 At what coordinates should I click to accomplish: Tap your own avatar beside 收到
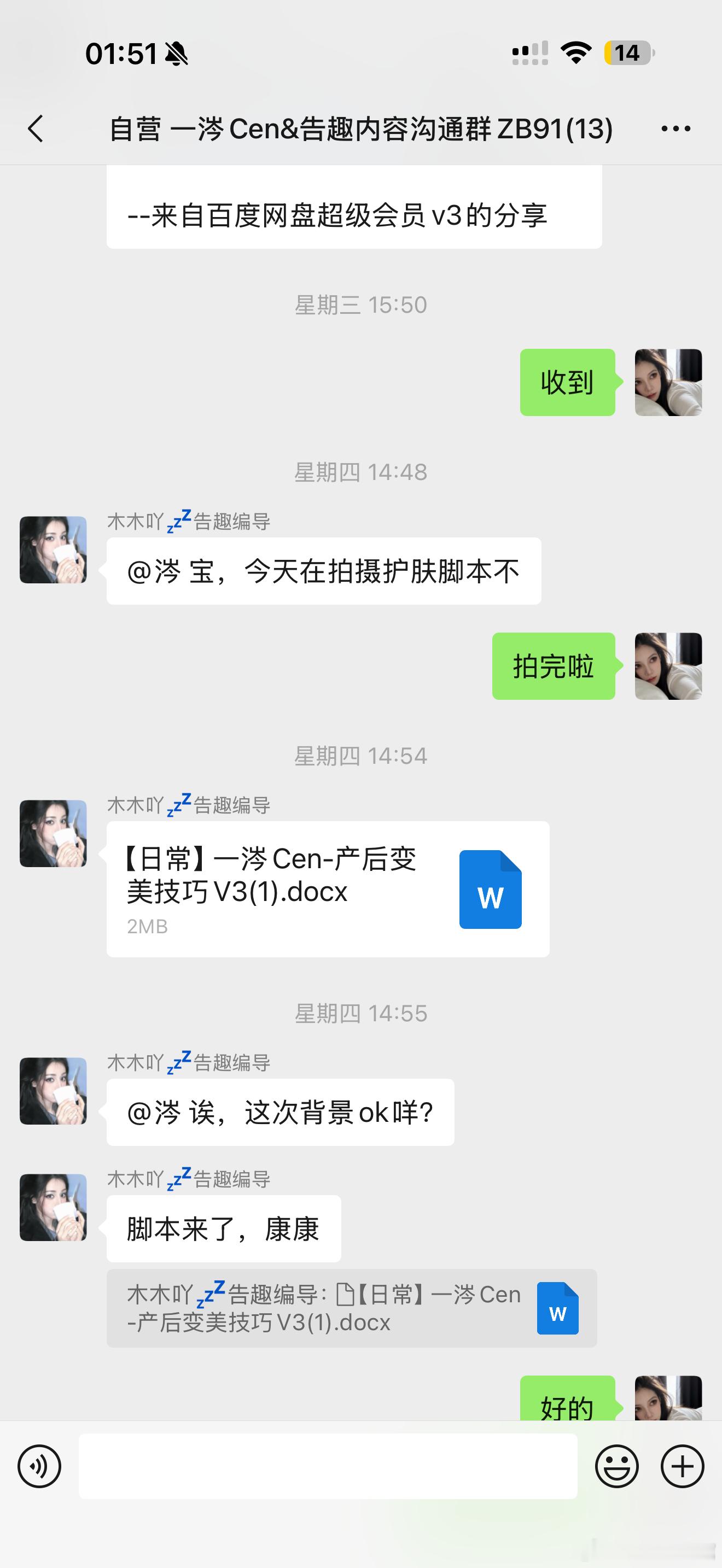(669, 382)
